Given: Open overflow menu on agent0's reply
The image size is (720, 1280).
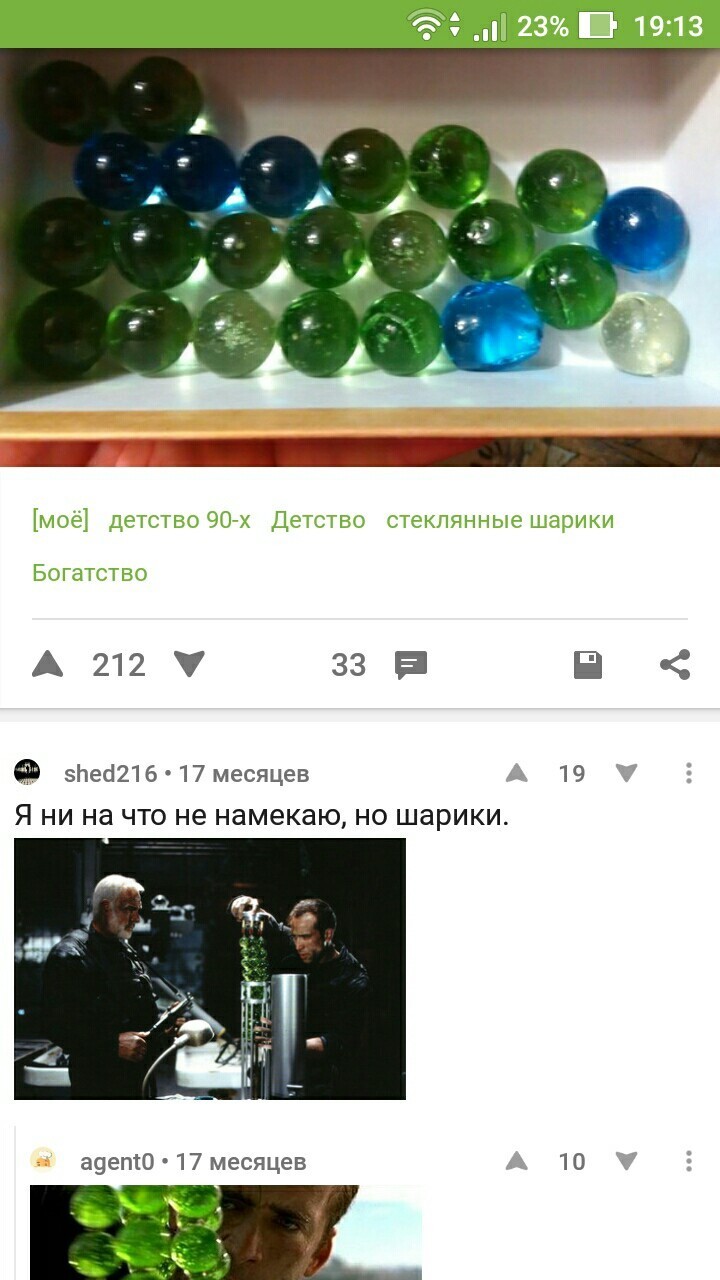Looking at the screenshot, I should pyautogui.click(x=689, y=1161).
